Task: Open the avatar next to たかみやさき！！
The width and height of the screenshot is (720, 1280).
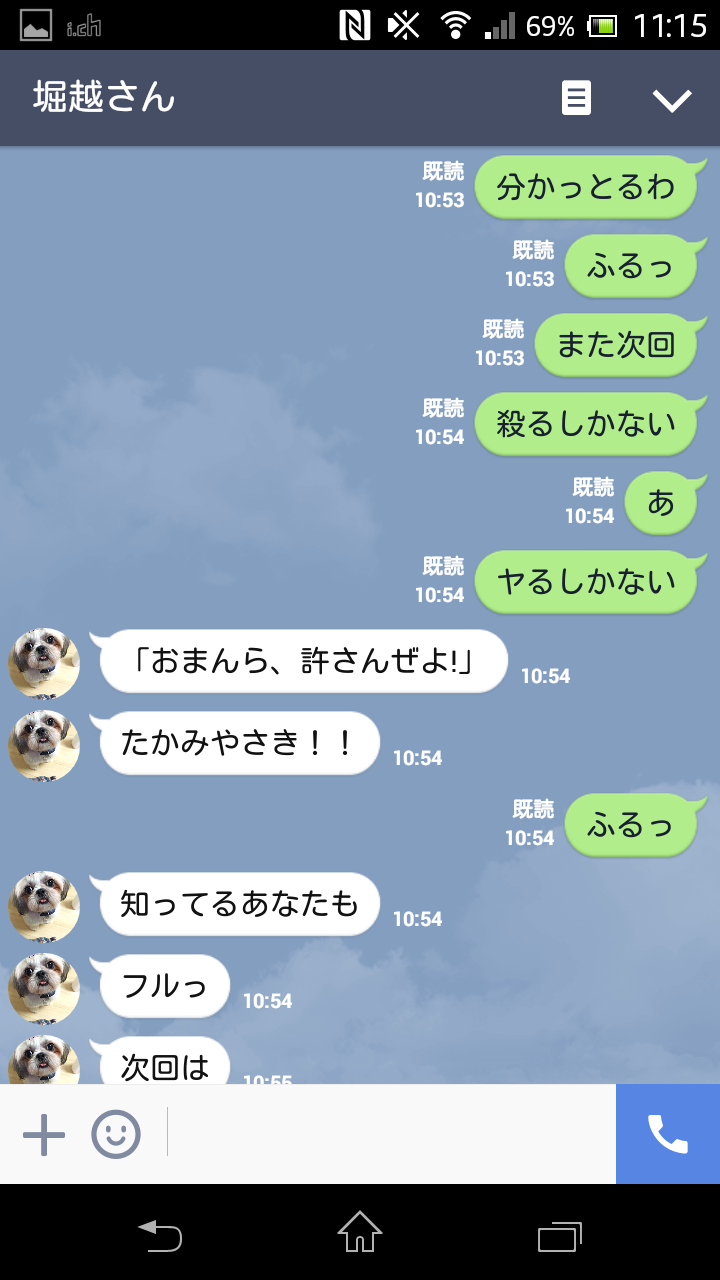Action: (x=44, y=745)
